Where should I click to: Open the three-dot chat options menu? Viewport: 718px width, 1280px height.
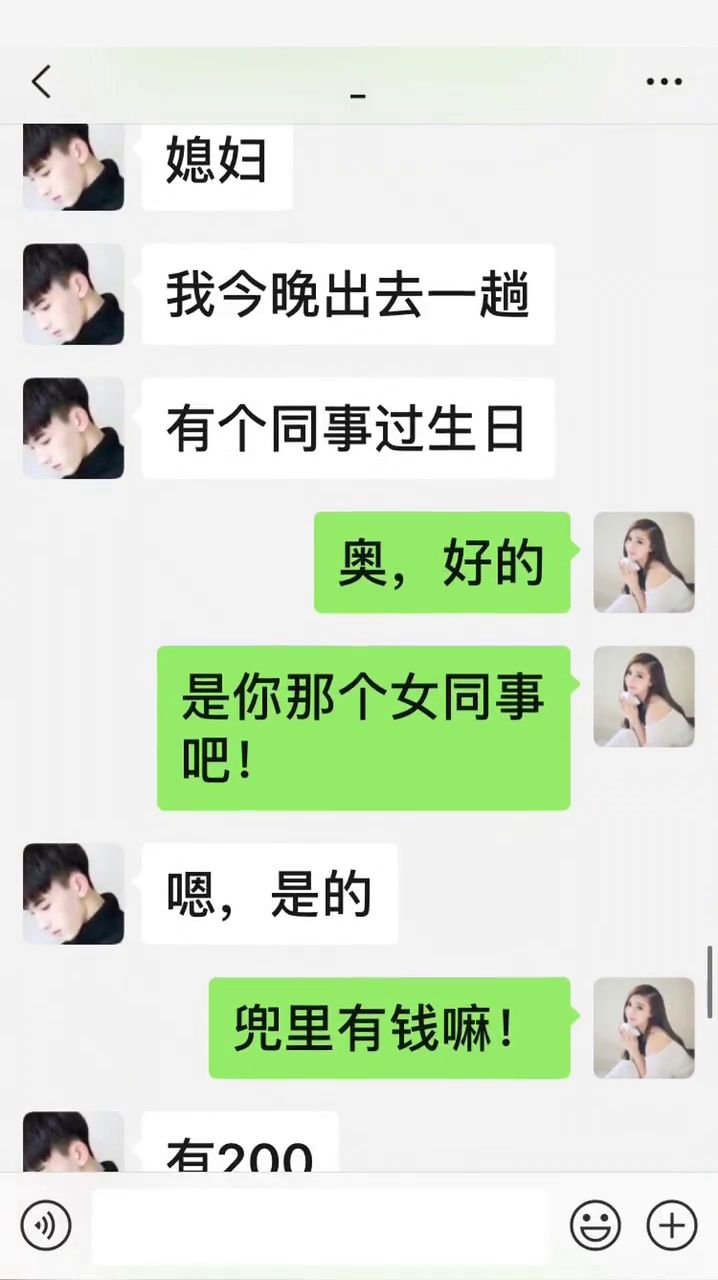pos(664,82)
